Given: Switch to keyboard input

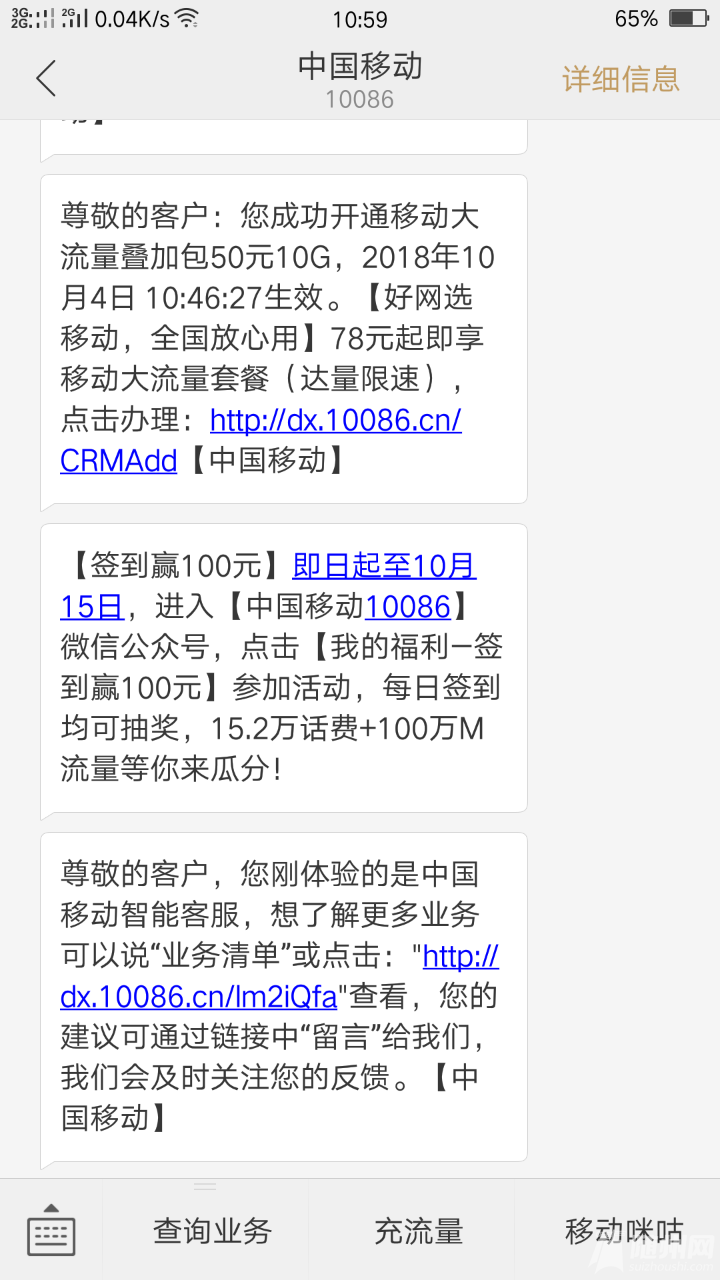Looking at the screenshot, I should tap(51, 1230).
